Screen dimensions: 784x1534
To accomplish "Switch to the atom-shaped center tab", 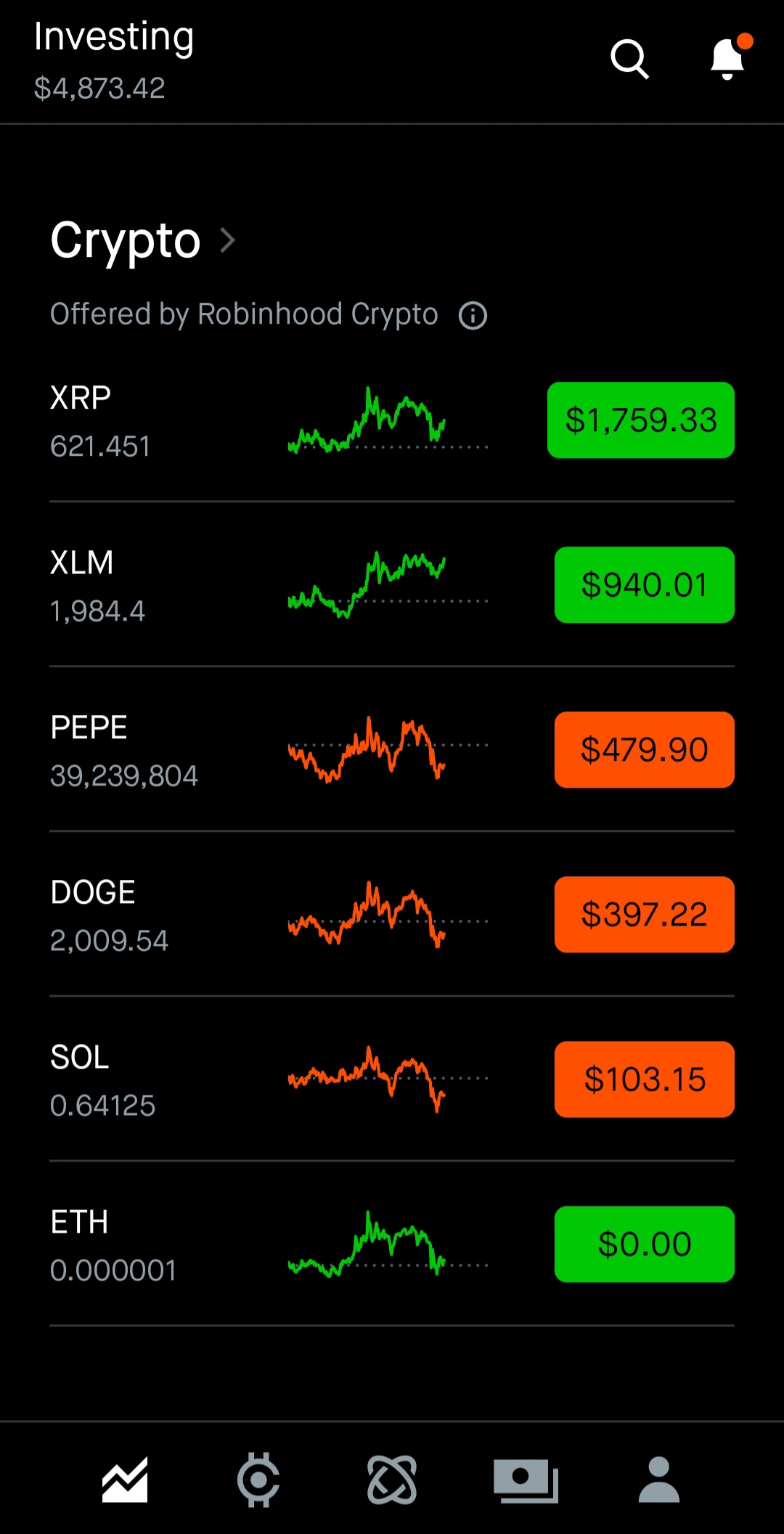I will (392, 1480).
